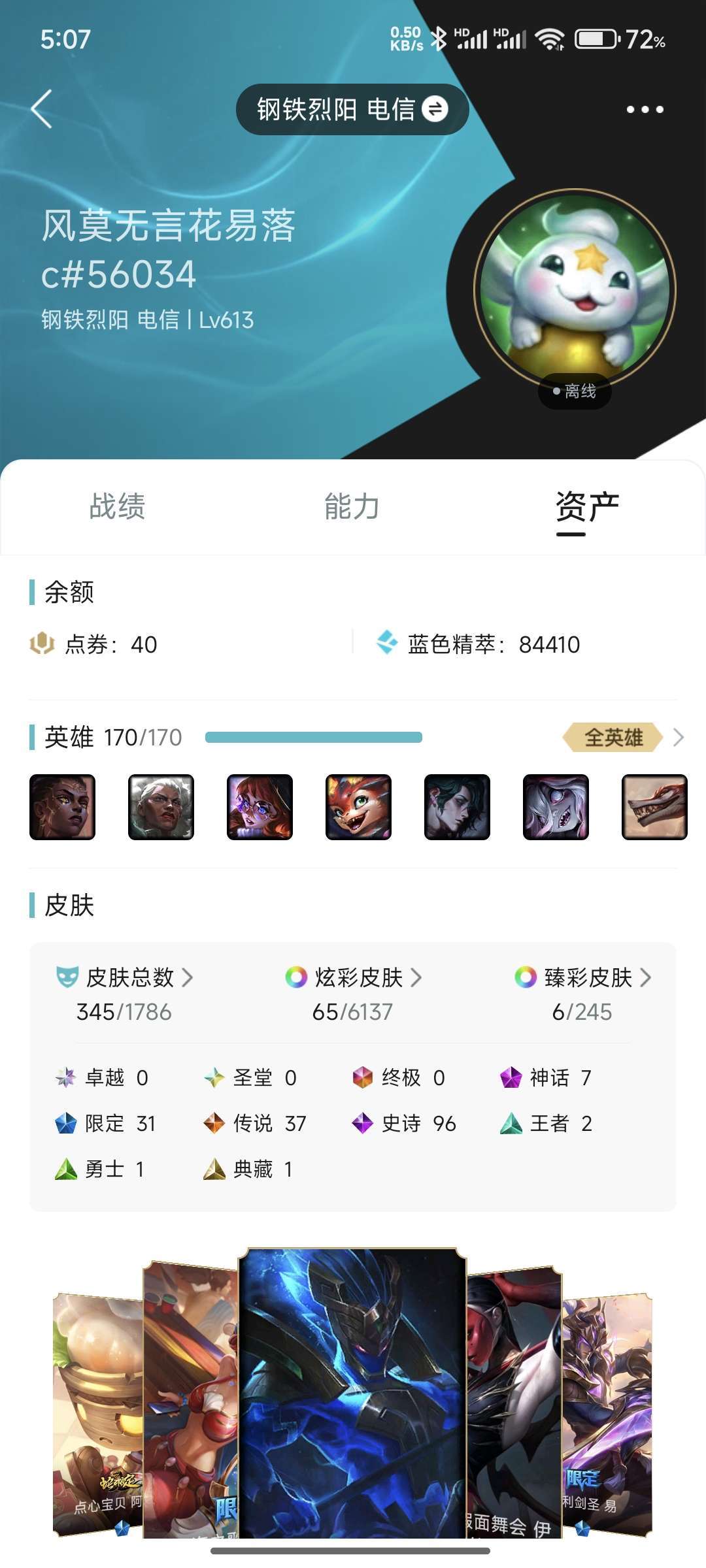The height and width of the screenshot is (1568, 706).
Task: Switch to the 能力 tab
Action: point(352,506)
